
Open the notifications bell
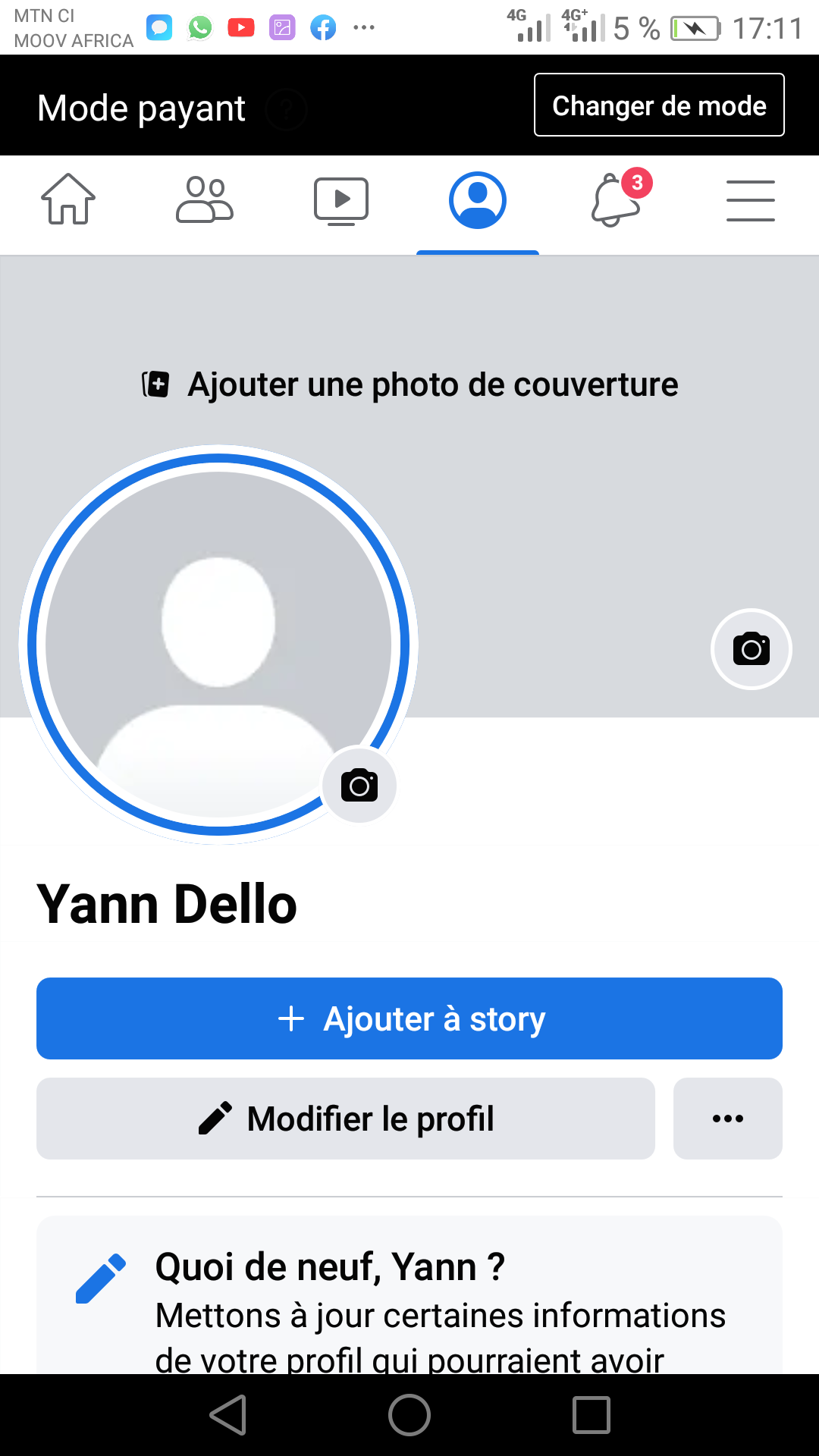[616, 200]
